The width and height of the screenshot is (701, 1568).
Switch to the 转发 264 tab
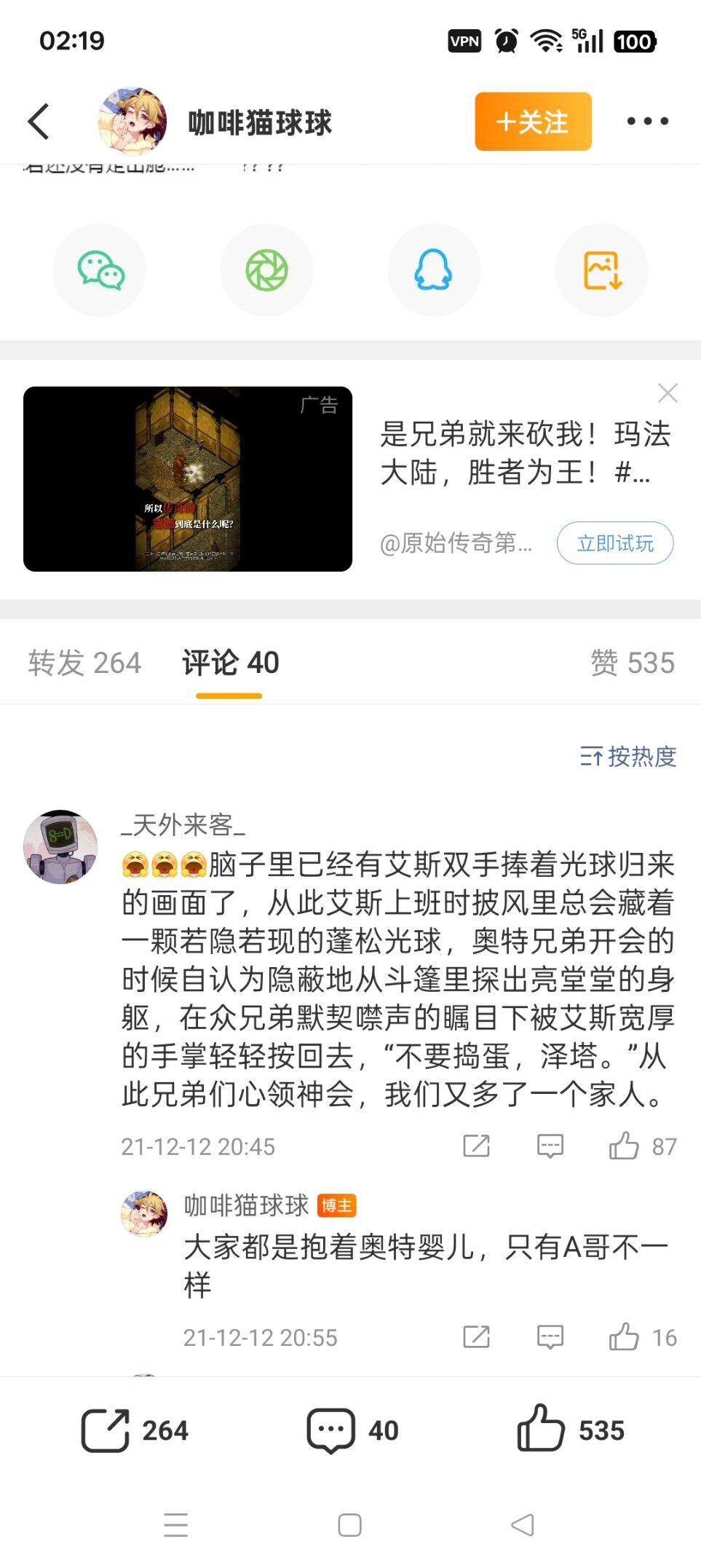tap(84, 663)
